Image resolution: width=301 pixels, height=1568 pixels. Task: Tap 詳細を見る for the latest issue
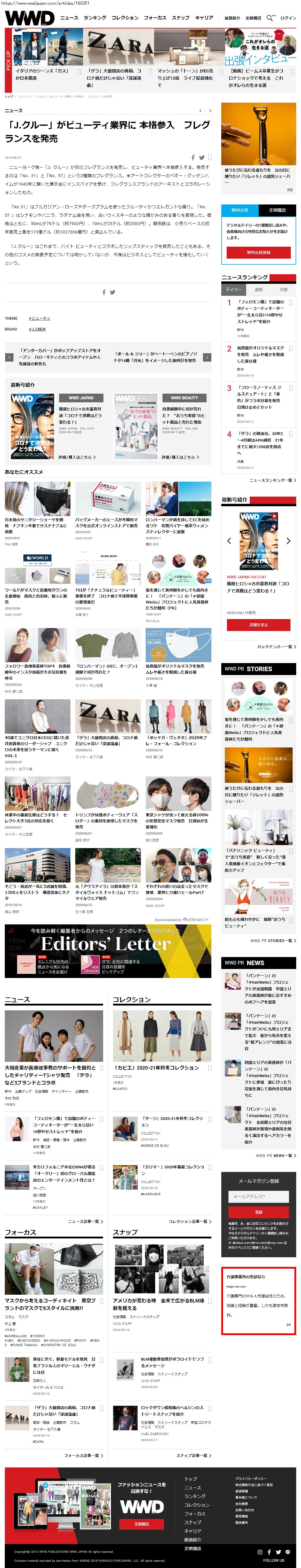[x=258, y=624]
